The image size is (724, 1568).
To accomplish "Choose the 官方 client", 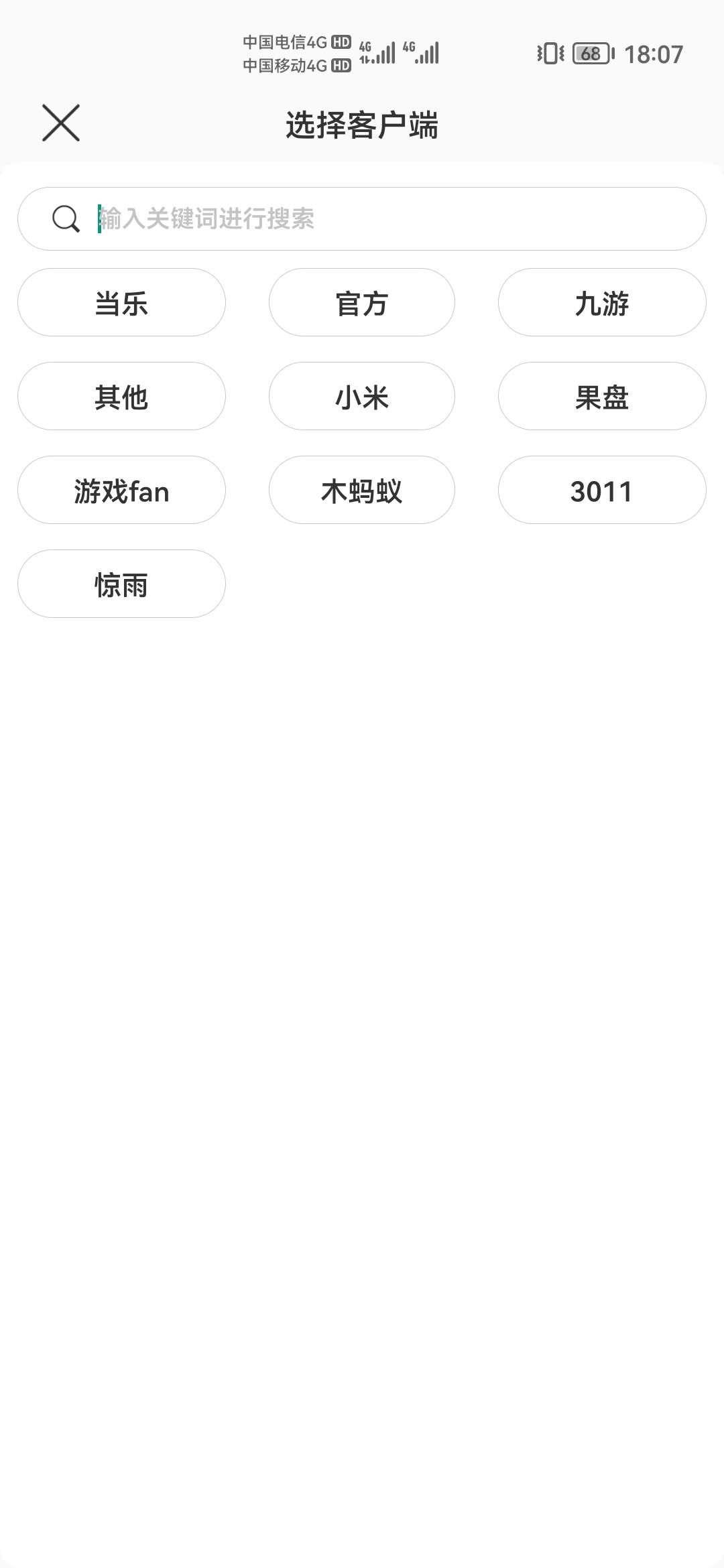I will pos(362,302).
